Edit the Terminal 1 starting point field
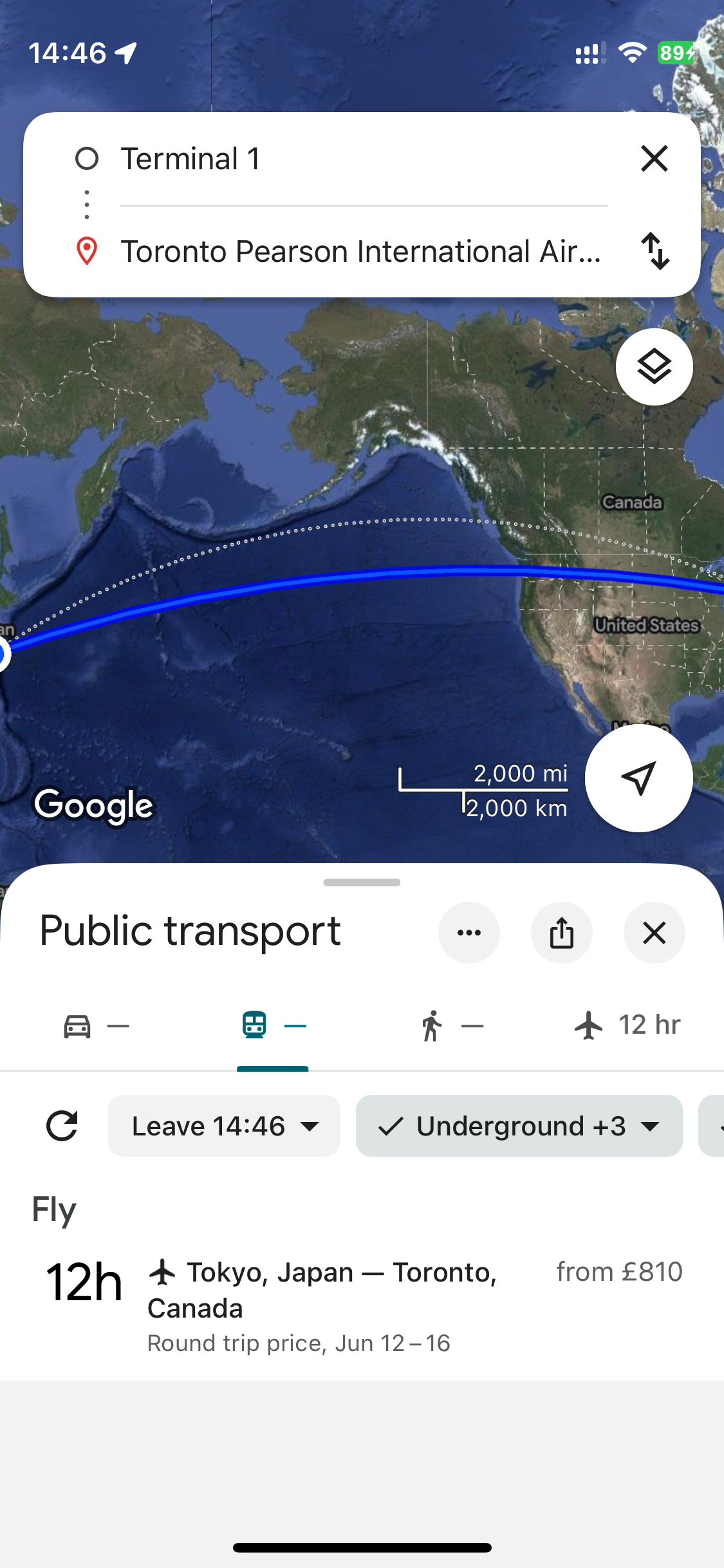This screenshot has height=1568, width=724. [360, 159]
